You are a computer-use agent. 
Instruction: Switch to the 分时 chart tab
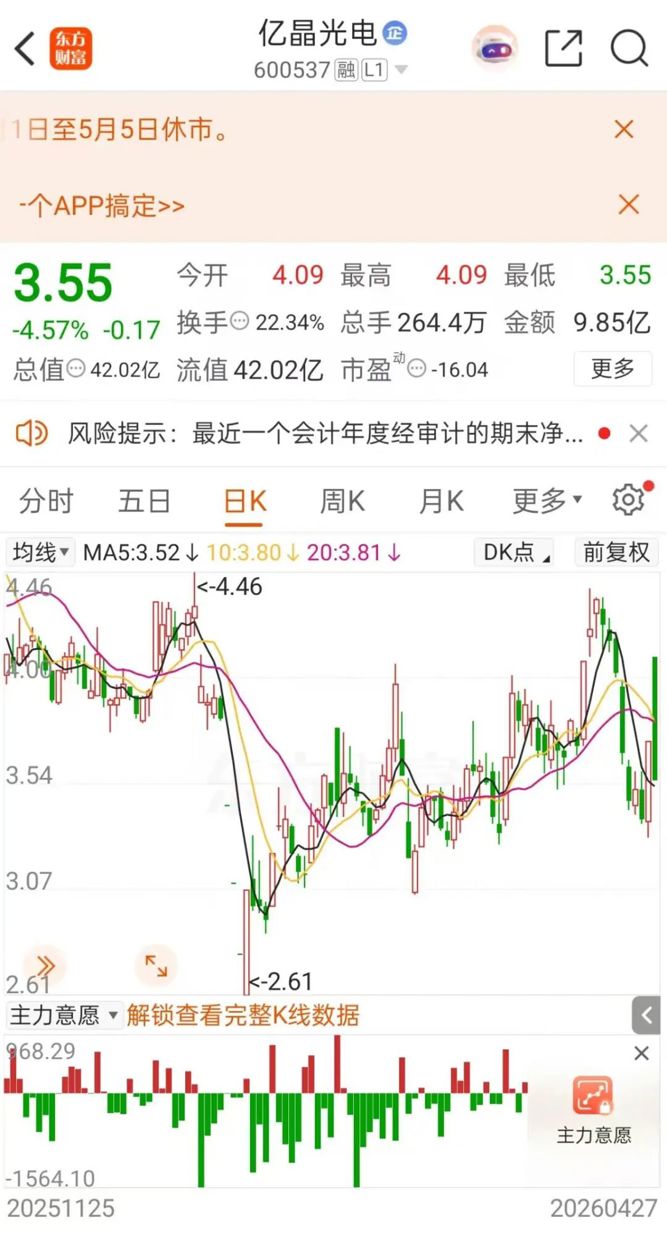[46, 501]
